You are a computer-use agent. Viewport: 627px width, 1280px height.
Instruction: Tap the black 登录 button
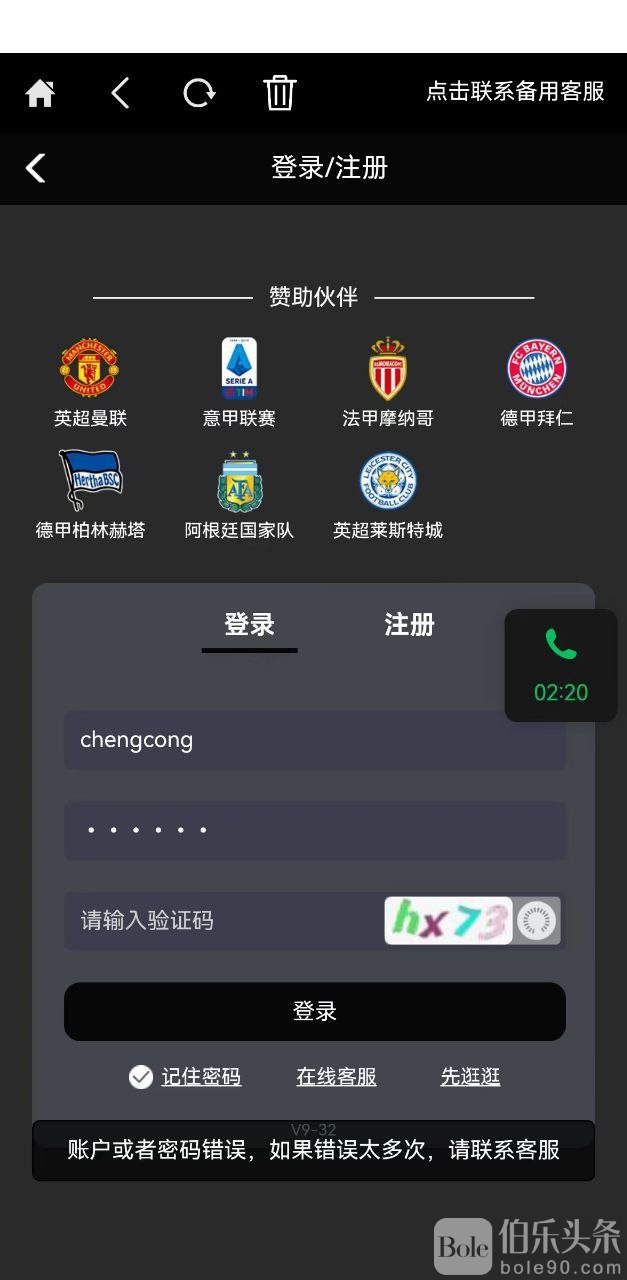point(315,1011)
